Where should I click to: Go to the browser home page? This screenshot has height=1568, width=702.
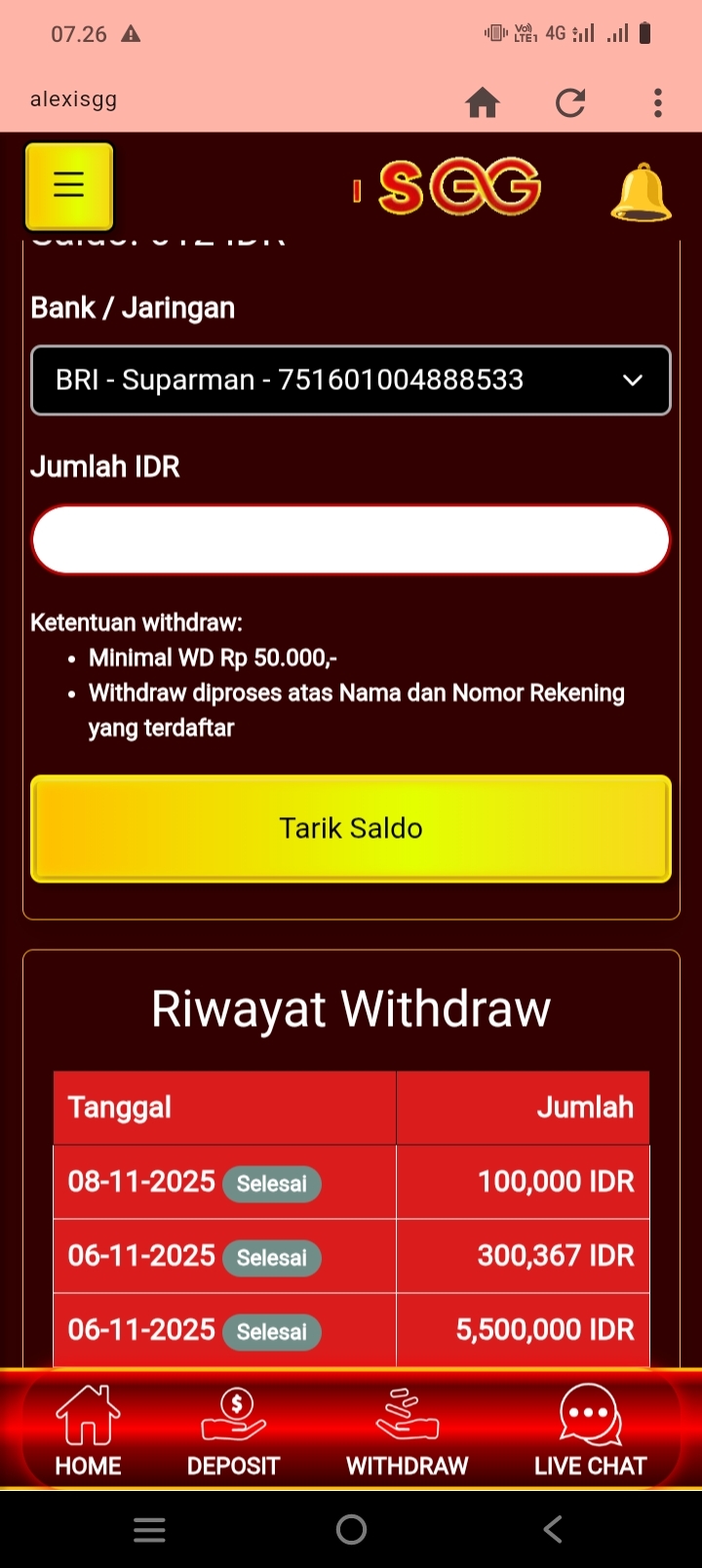pyautogui.click(x=483, y=101)
